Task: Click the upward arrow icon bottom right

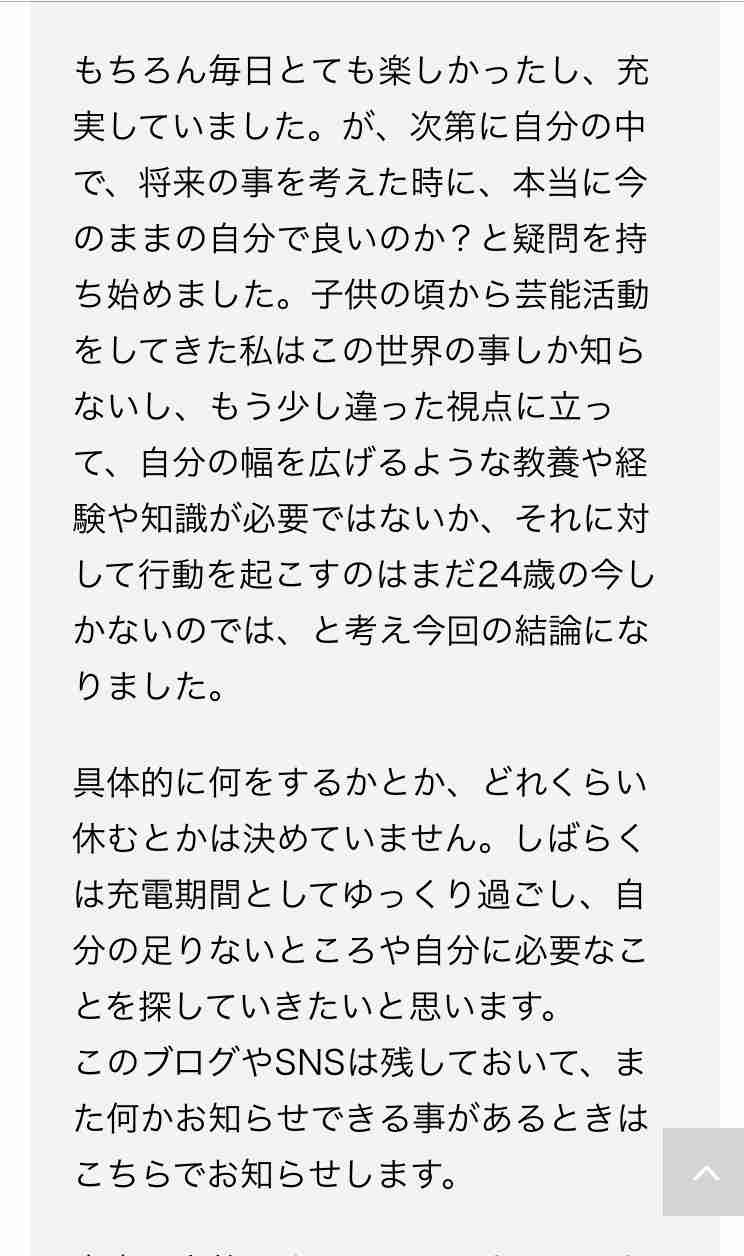Action: [x=703, y=1171]
